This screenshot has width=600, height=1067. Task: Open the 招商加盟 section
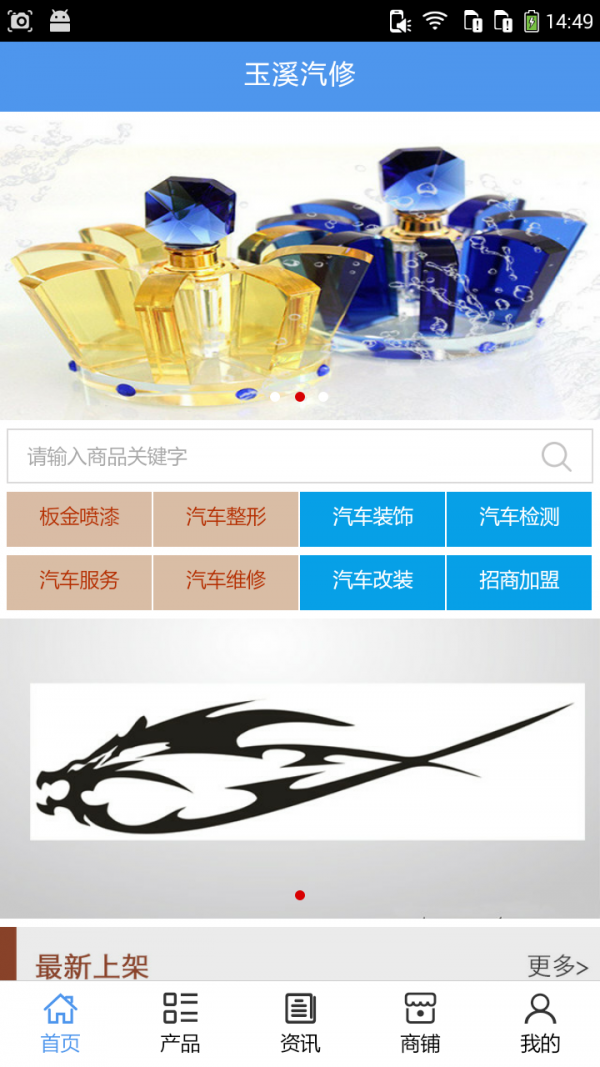[x=519, y=581]
